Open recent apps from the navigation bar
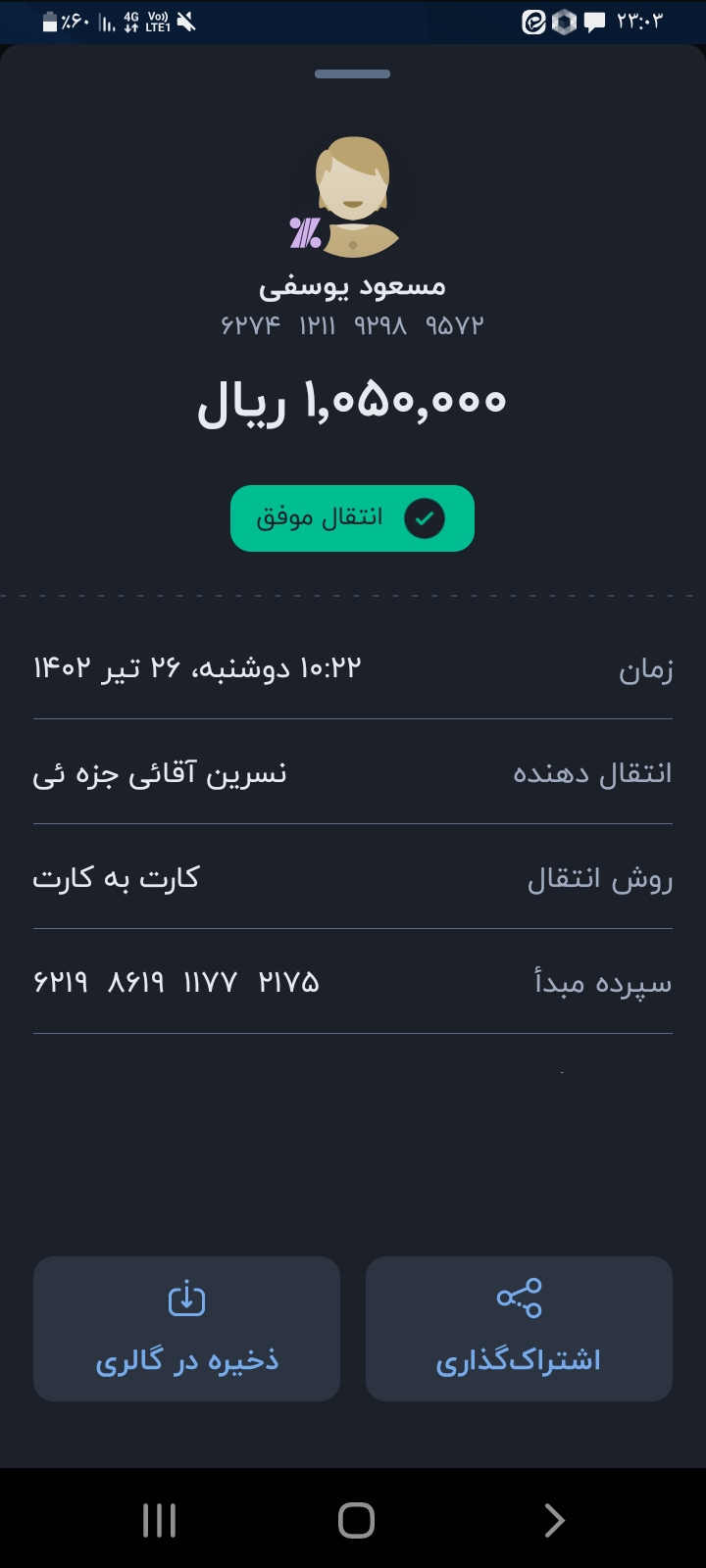This screenshot has width=706, height=1568. 159,1520
